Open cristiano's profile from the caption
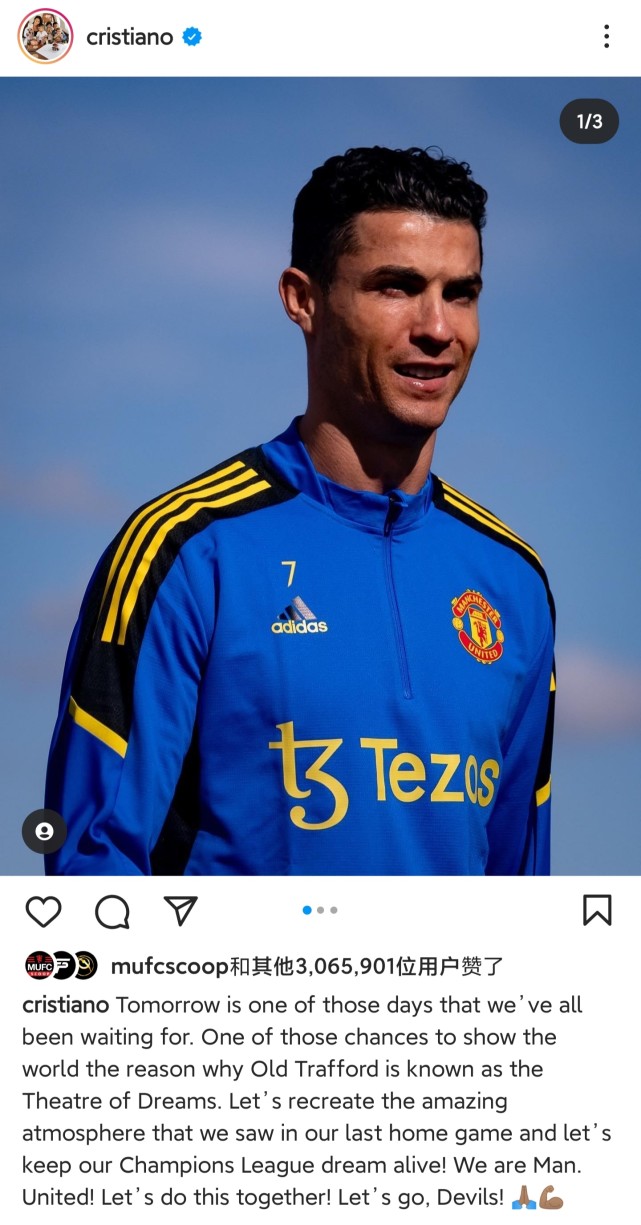 tap(65, 1005)
